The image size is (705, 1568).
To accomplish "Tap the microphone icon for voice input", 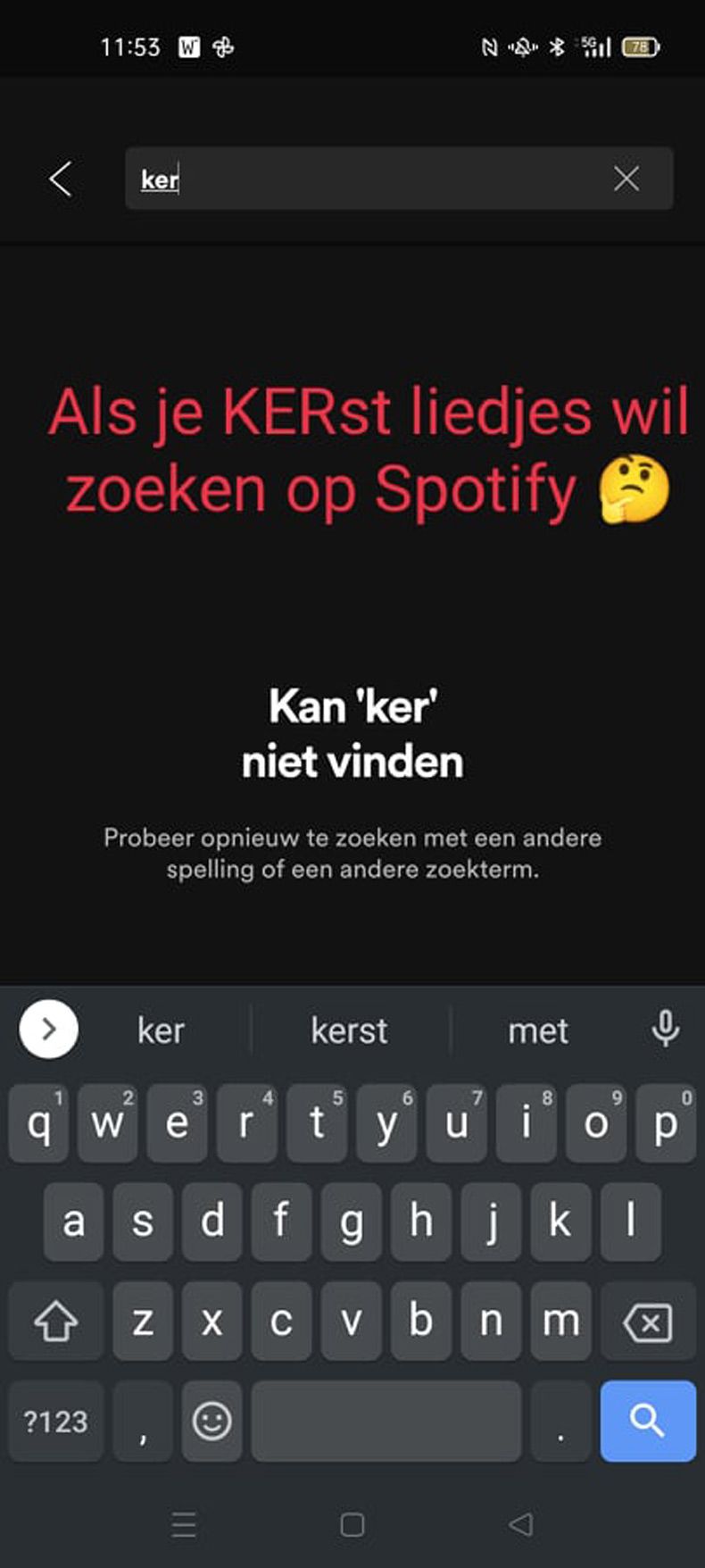I will (x=666, y=1029).
